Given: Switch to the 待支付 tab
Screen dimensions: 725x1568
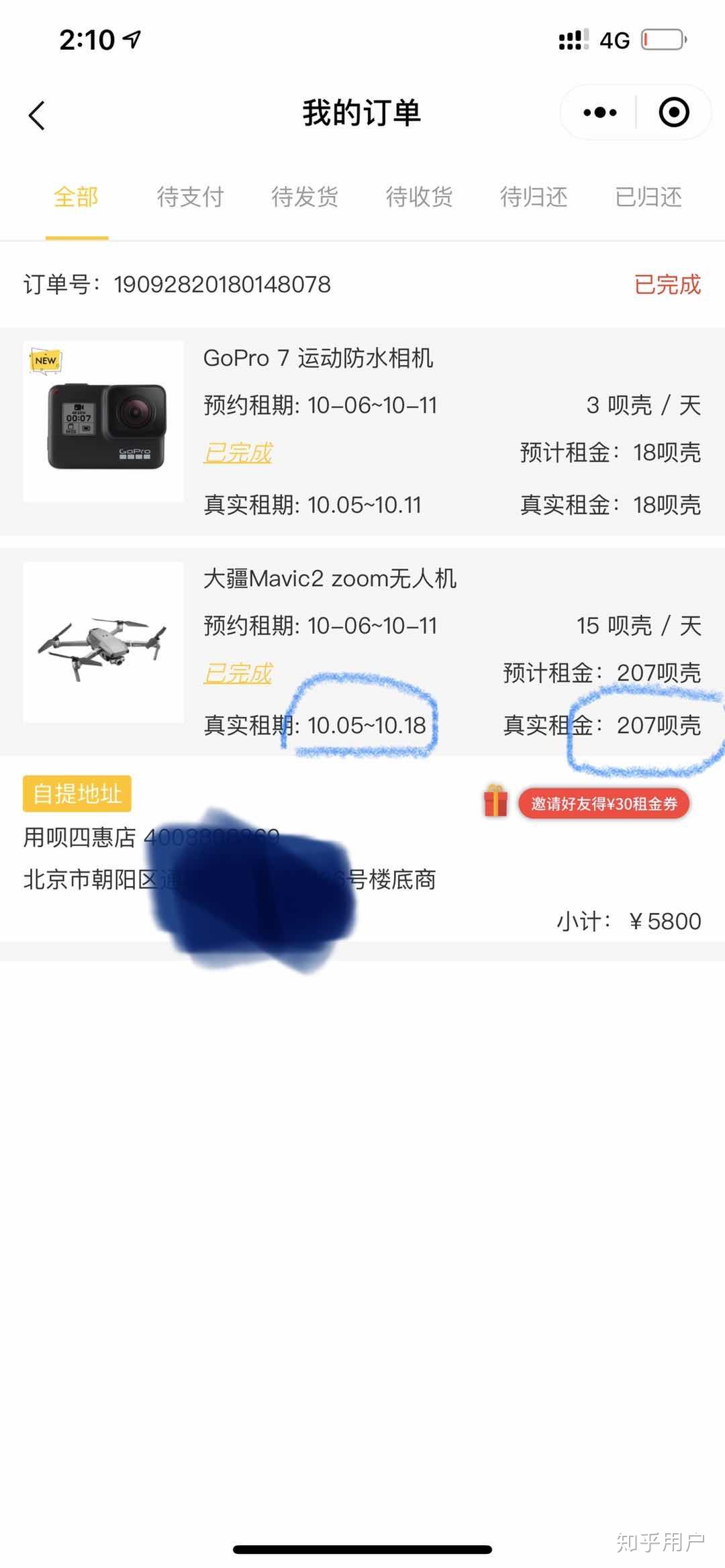Looking at the screenshot, I should pyautogui.click(x=190, y=197).
